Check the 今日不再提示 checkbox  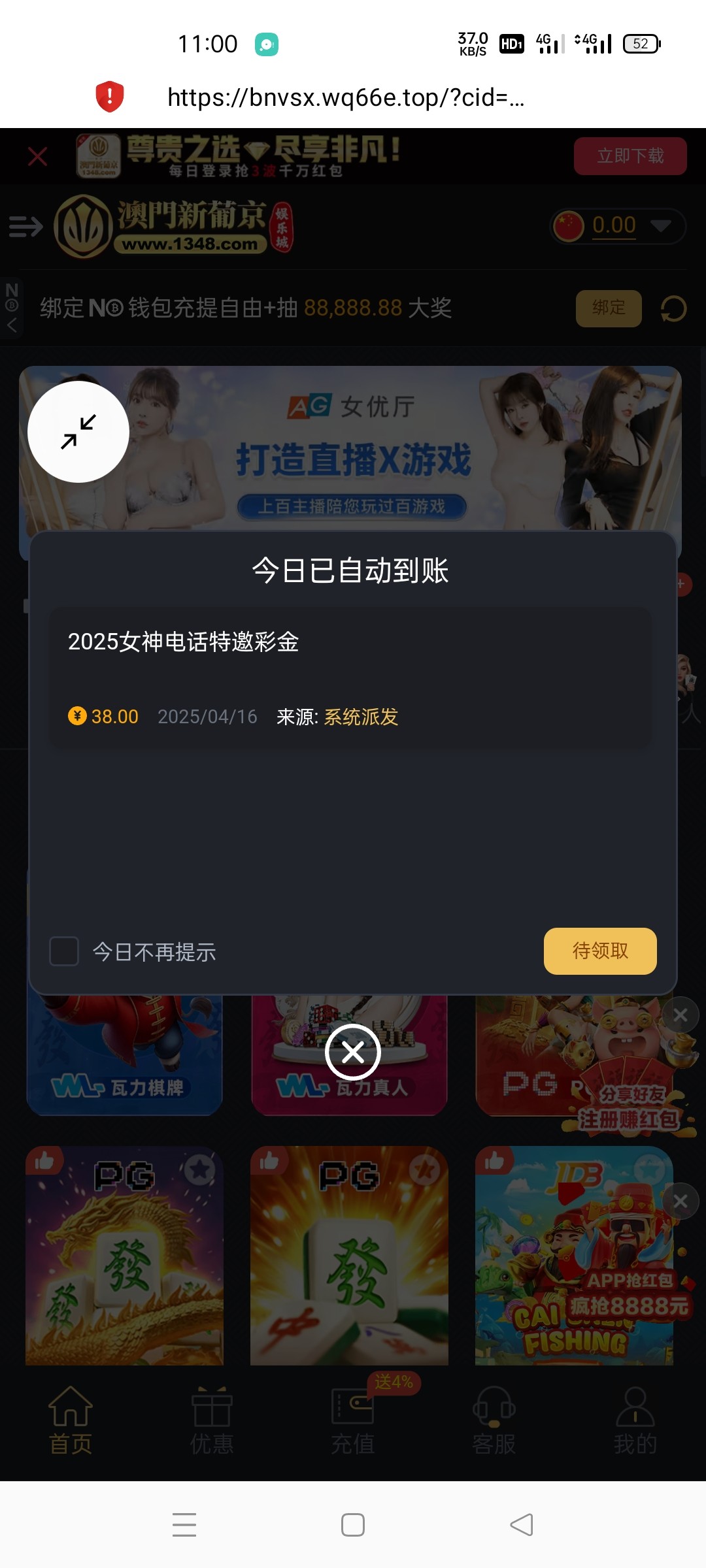coord(65,951)
